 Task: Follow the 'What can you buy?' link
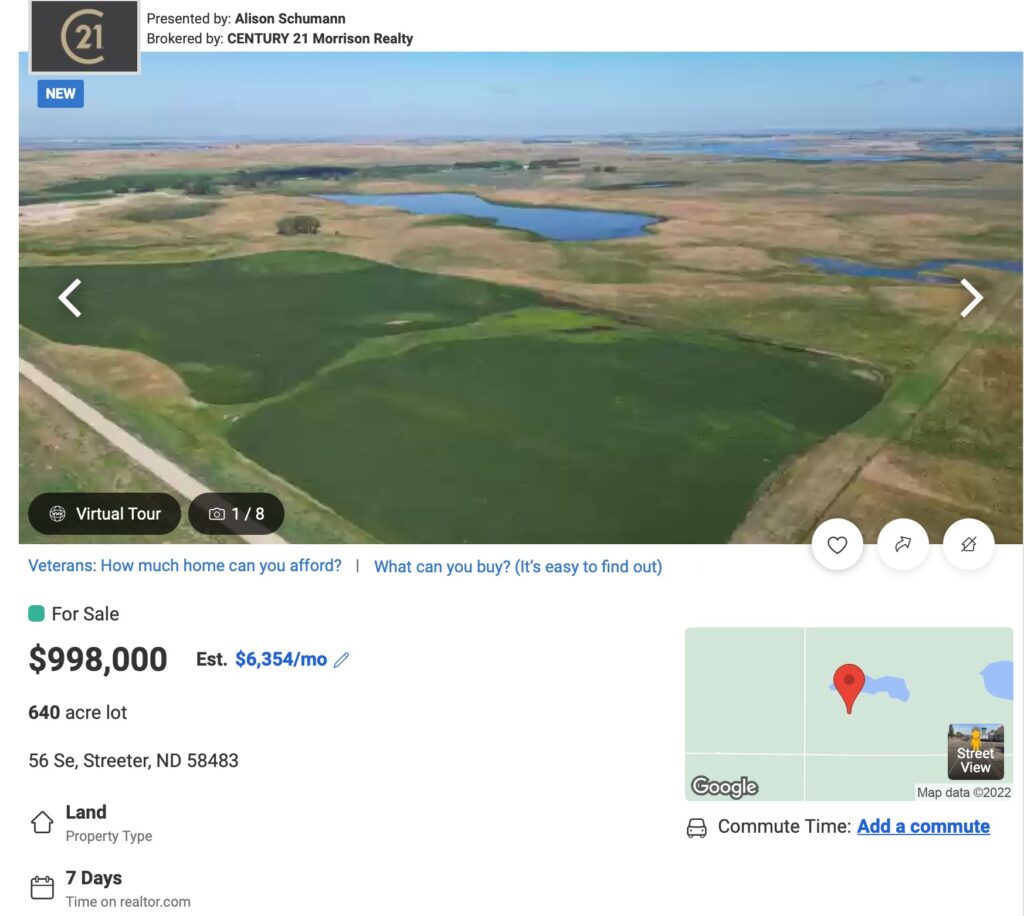tap(517, 567)
